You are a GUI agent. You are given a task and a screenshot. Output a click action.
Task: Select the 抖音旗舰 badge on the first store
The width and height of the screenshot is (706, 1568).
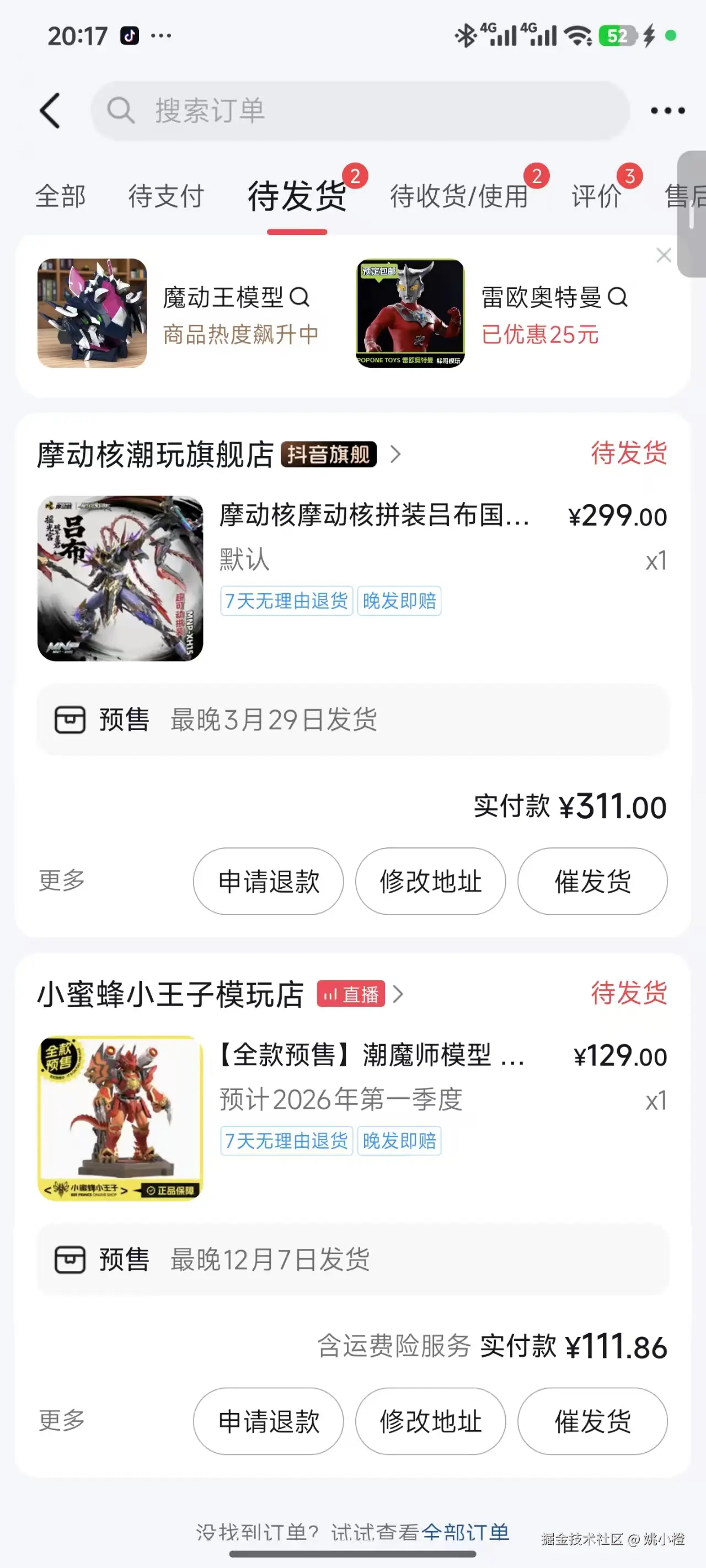tap(328, 454)
